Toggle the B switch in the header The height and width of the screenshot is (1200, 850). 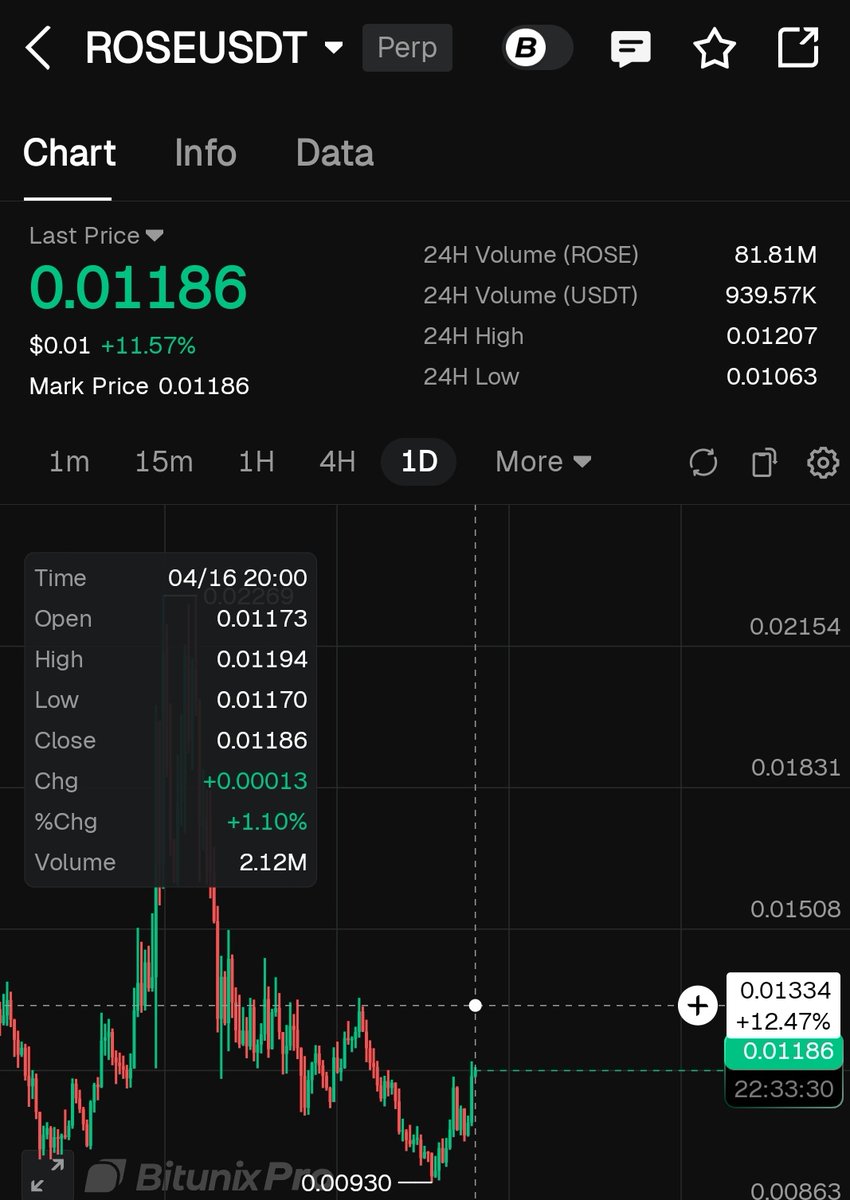pyautogui.click(x=537, y=48)
